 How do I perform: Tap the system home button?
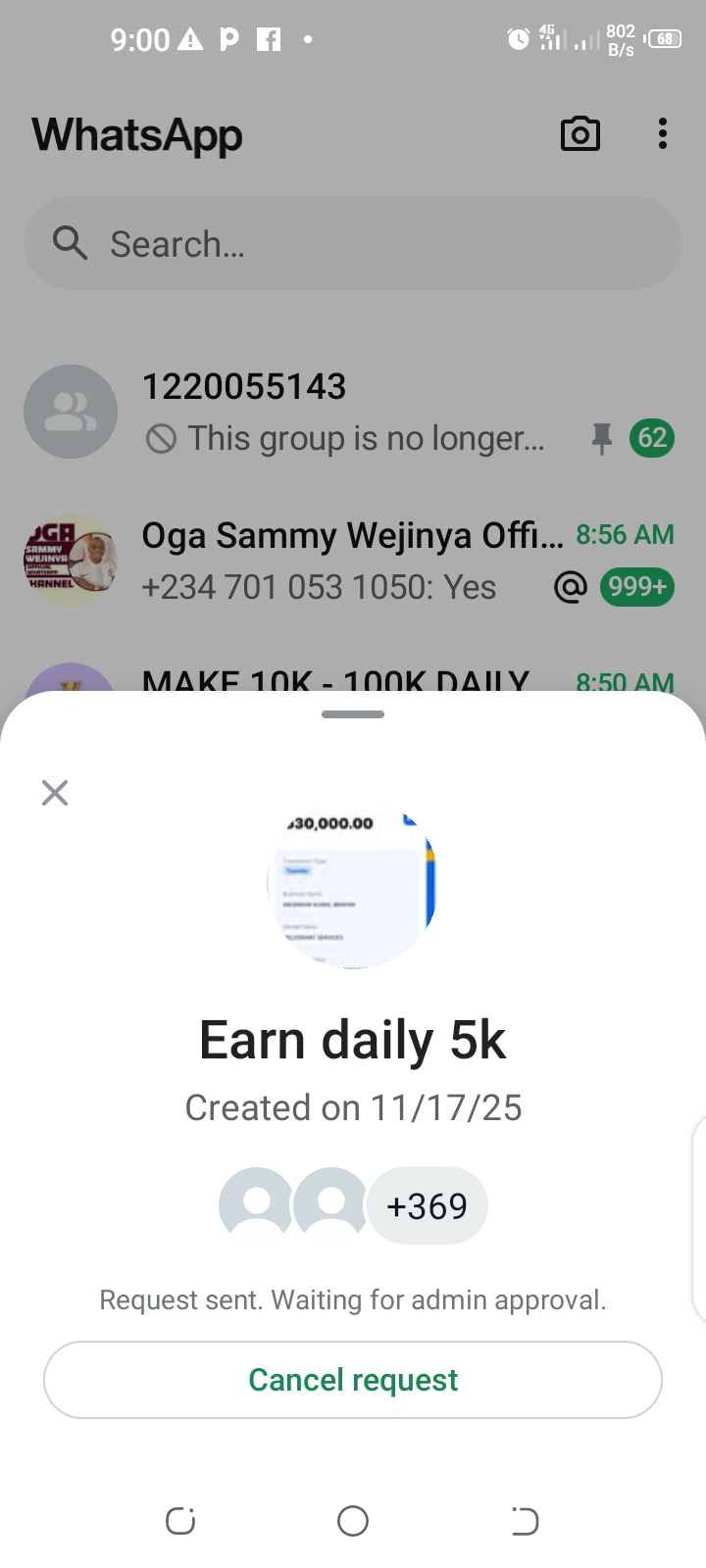pyautogui.click(x=353, y=1521)
